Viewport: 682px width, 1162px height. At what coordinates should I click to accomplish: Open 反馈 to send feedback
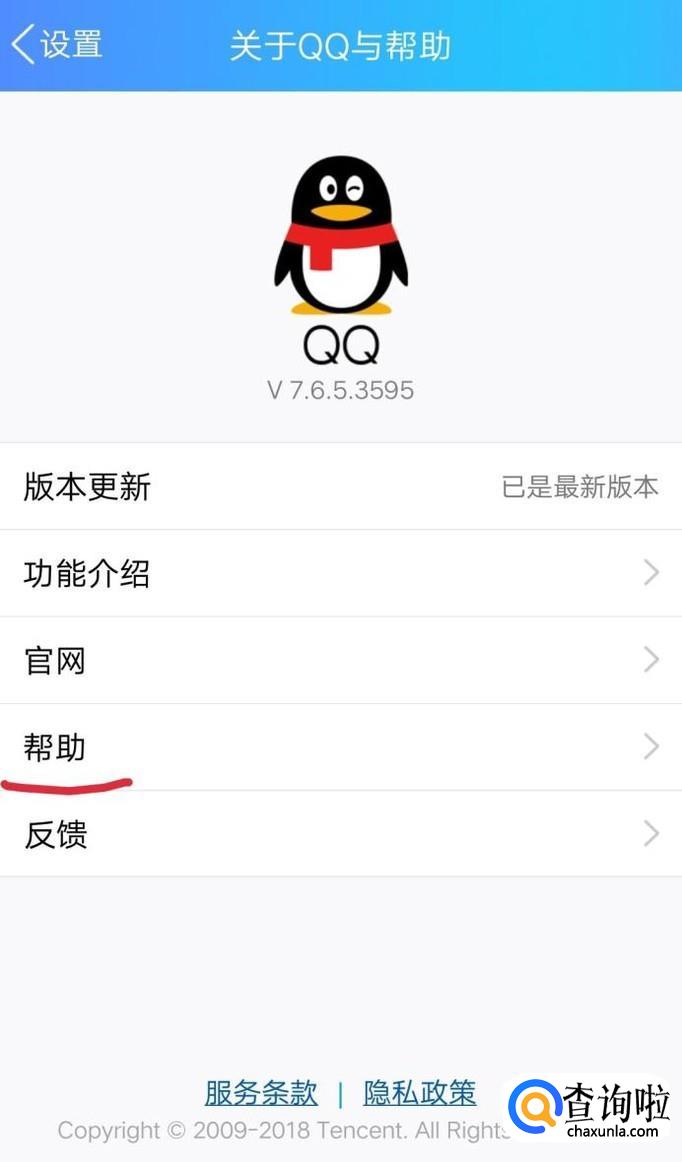coord(340,834)
